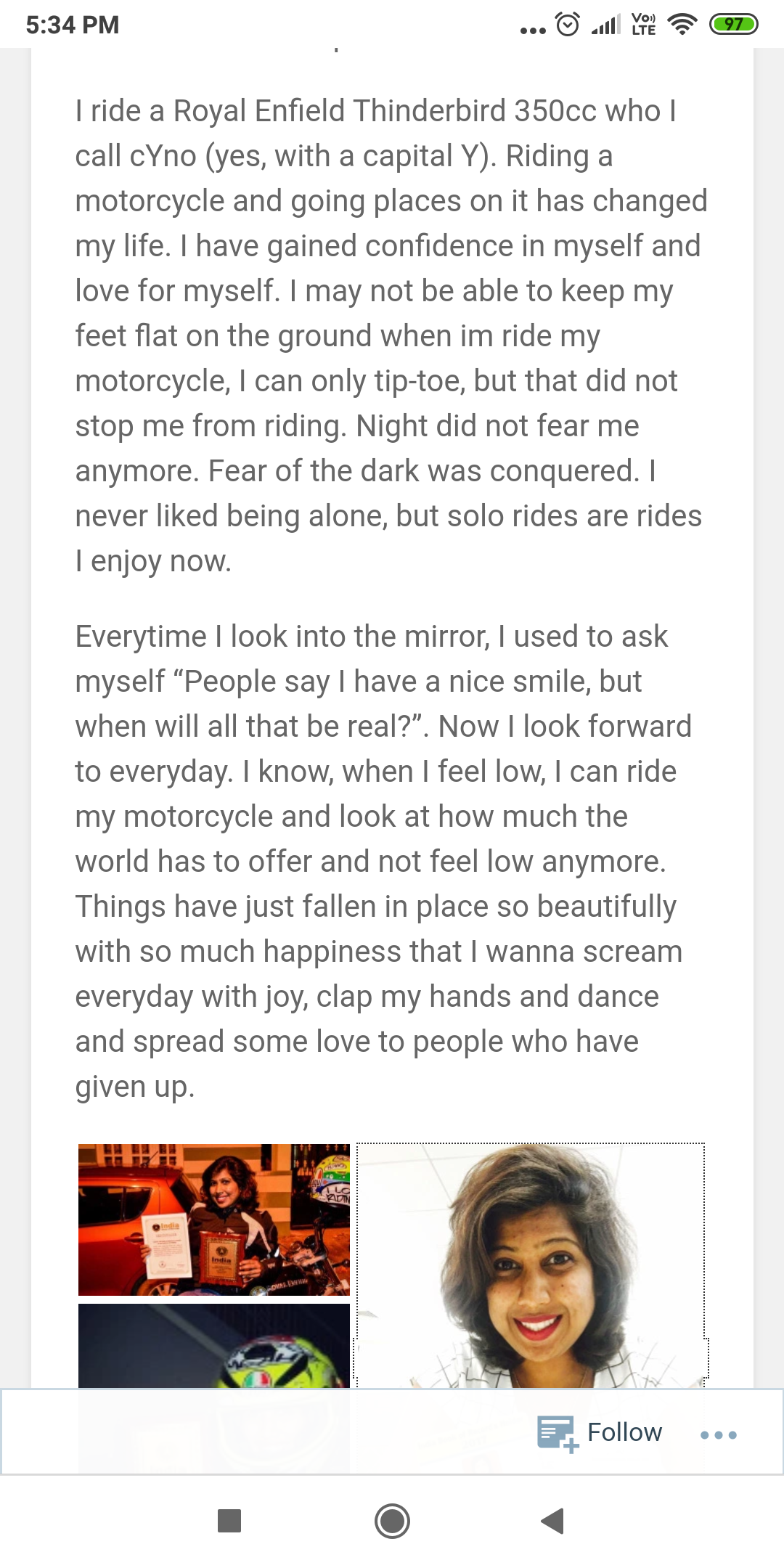This screenshot has width=784, height=1568.
Task: Follow this blog
Action: (601, 1433)
